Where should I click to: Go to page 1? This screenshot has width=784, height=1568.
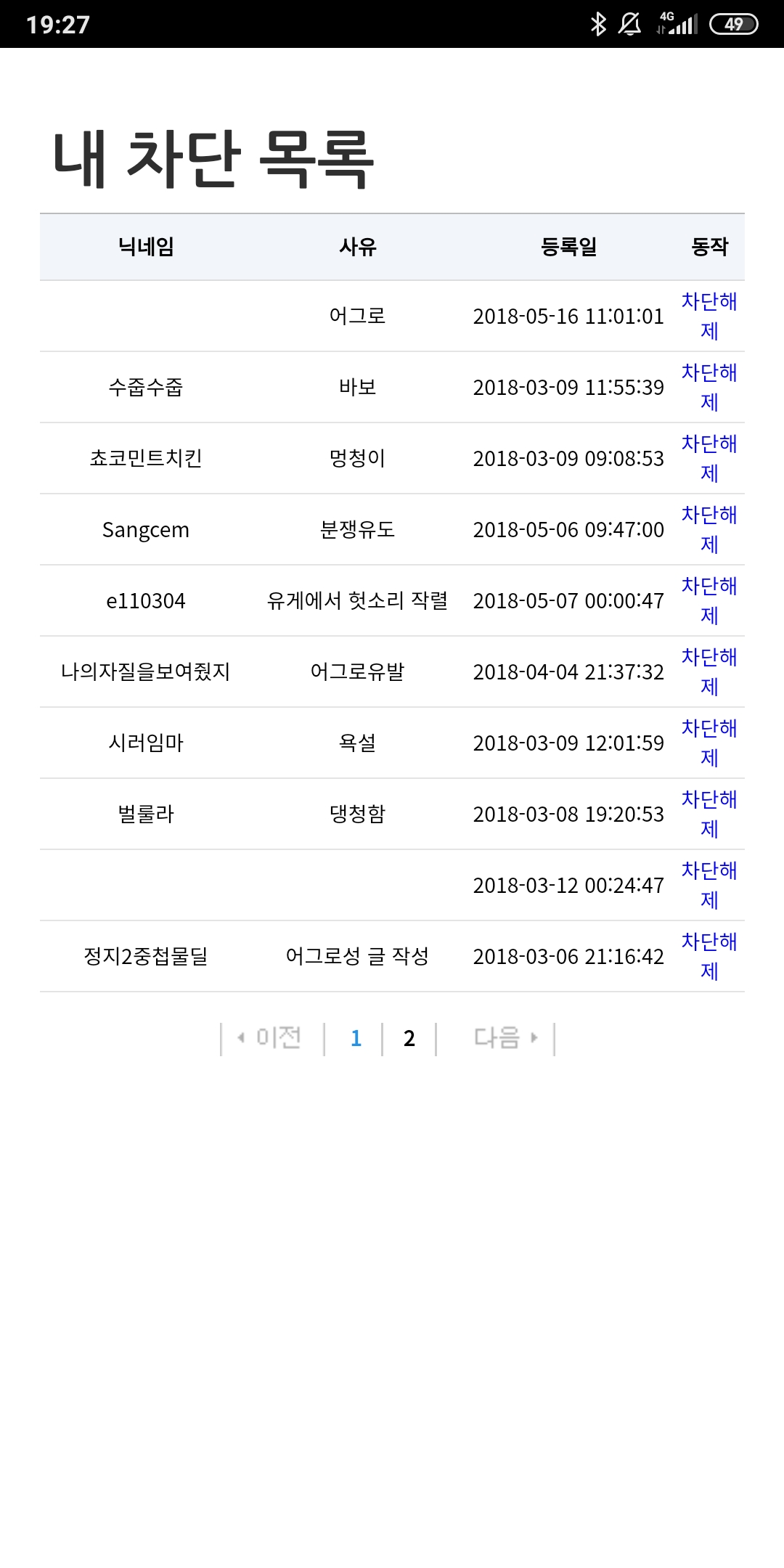pos(356,1039)
